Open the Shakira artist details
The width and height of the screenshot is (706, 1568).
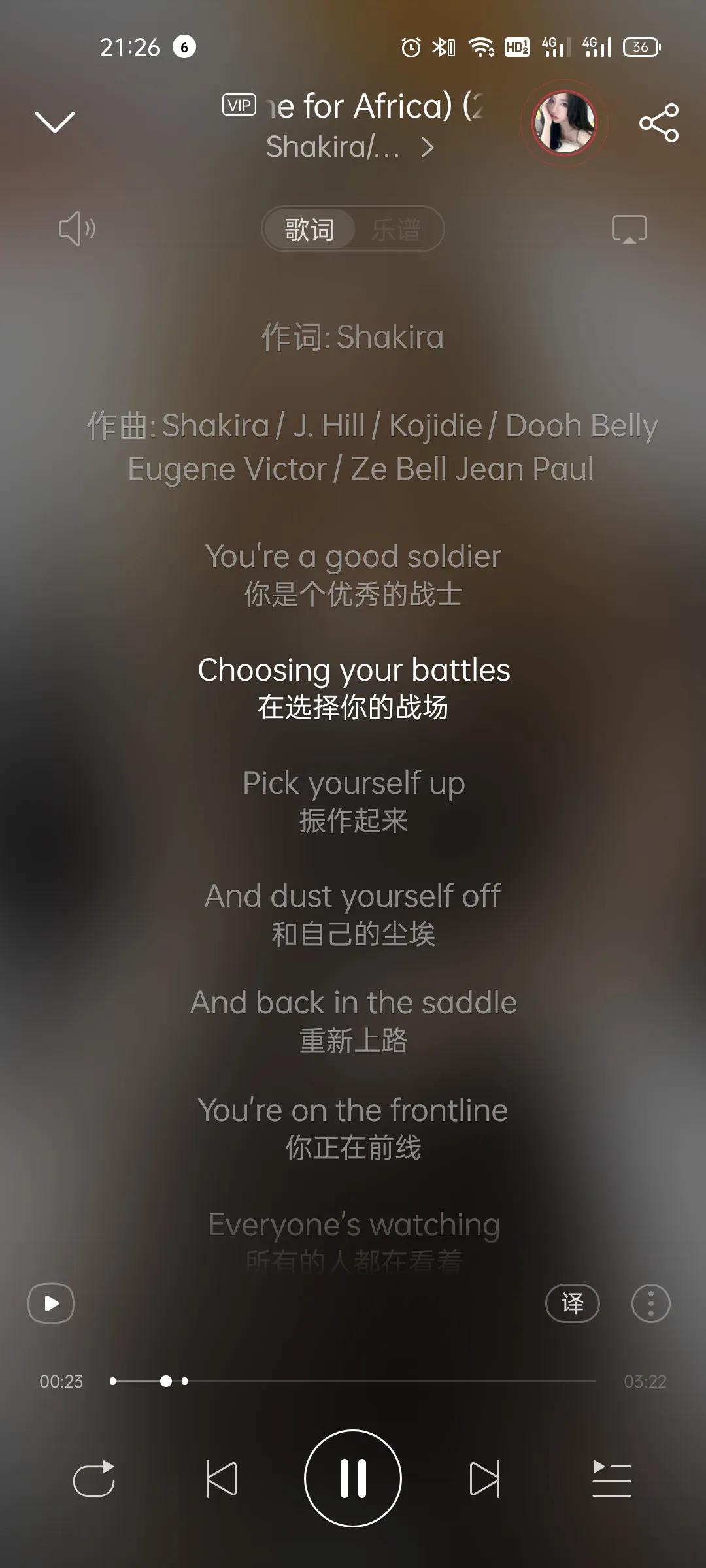coord(350,147)
